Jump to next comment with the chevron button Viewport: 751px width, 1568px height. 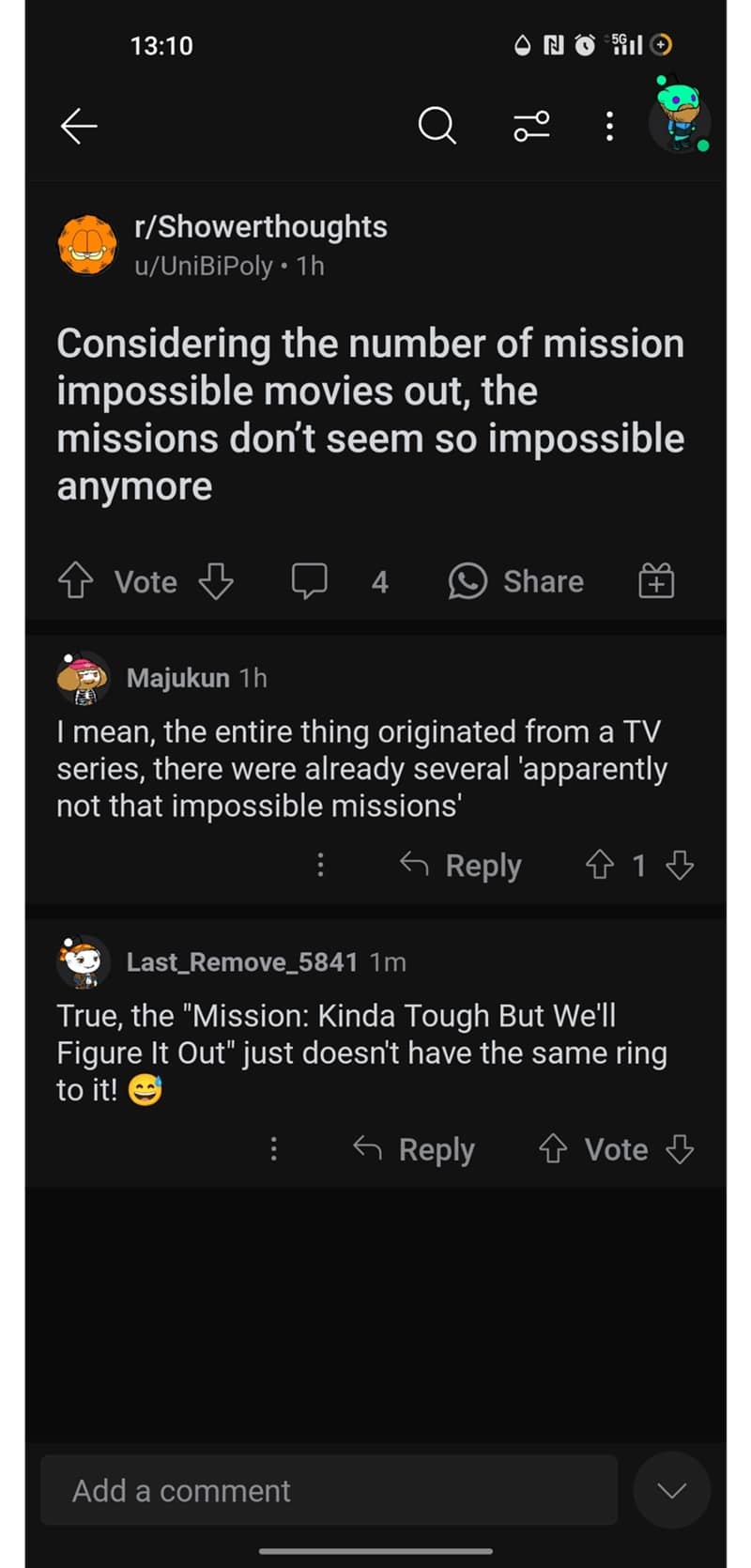pos(671,1490)
